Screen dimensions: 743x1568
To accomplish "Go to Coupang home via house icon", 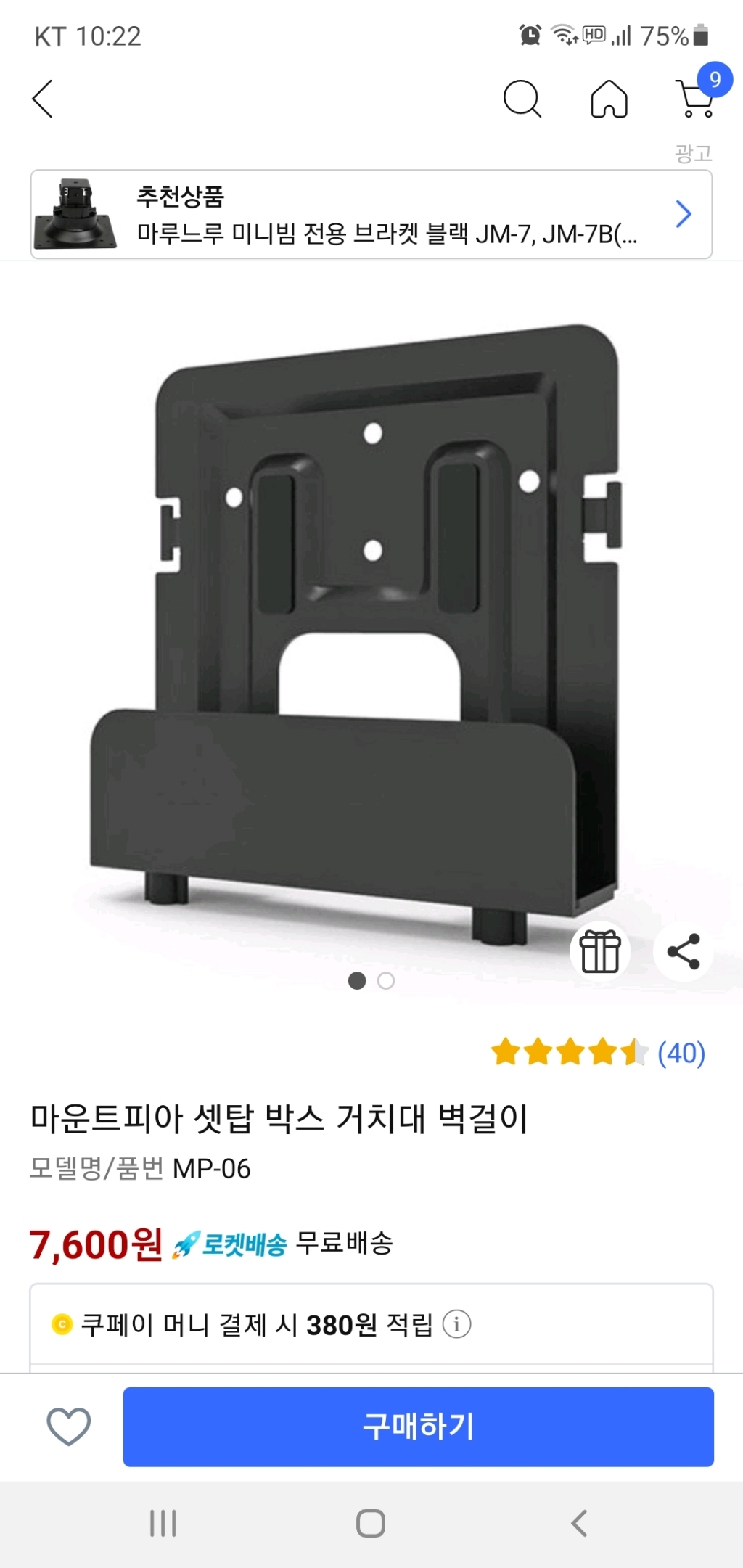I will coord(609,99).
